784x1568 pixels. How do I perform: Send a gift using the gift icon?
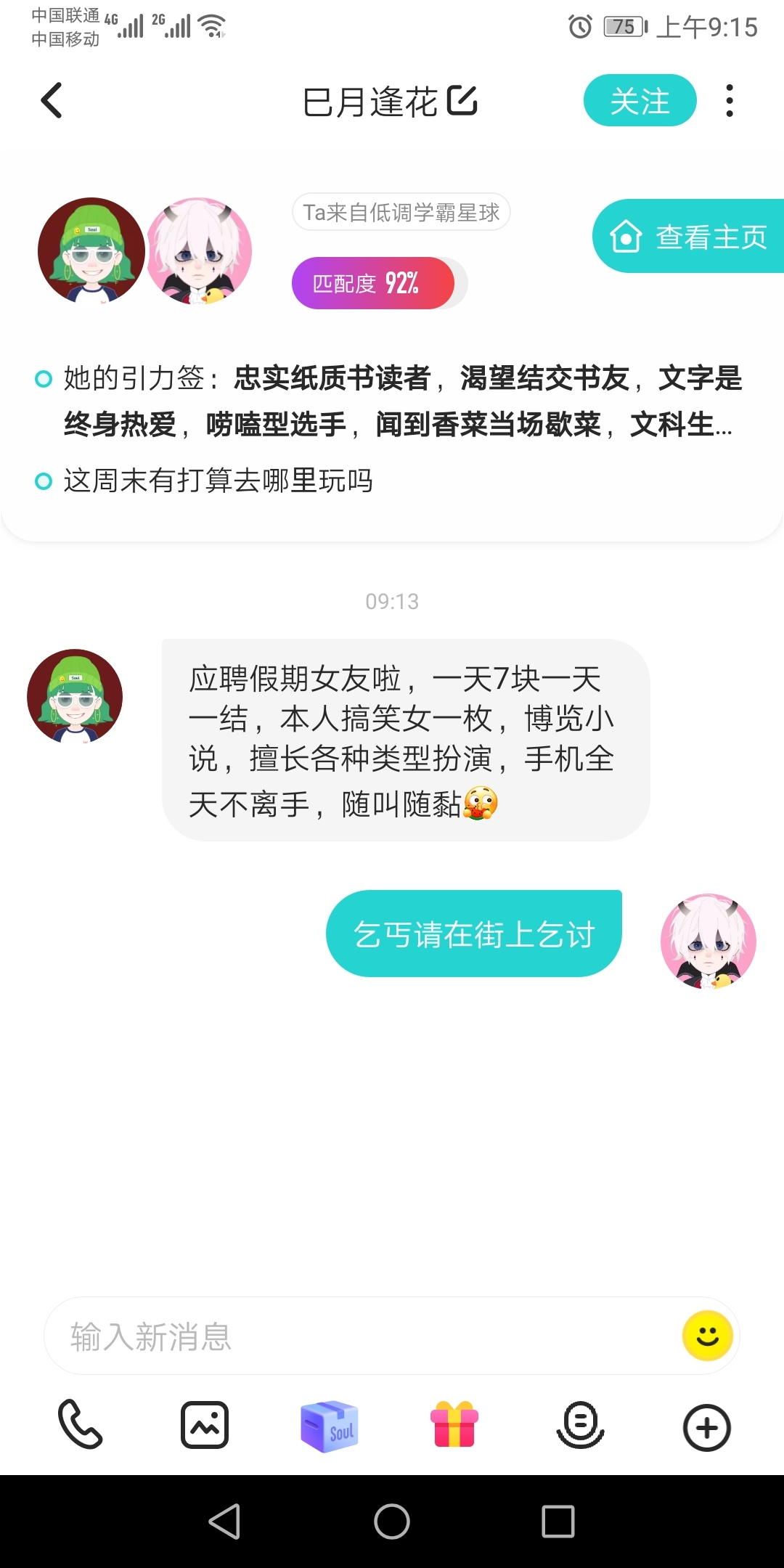click(x=454, y=1424)
